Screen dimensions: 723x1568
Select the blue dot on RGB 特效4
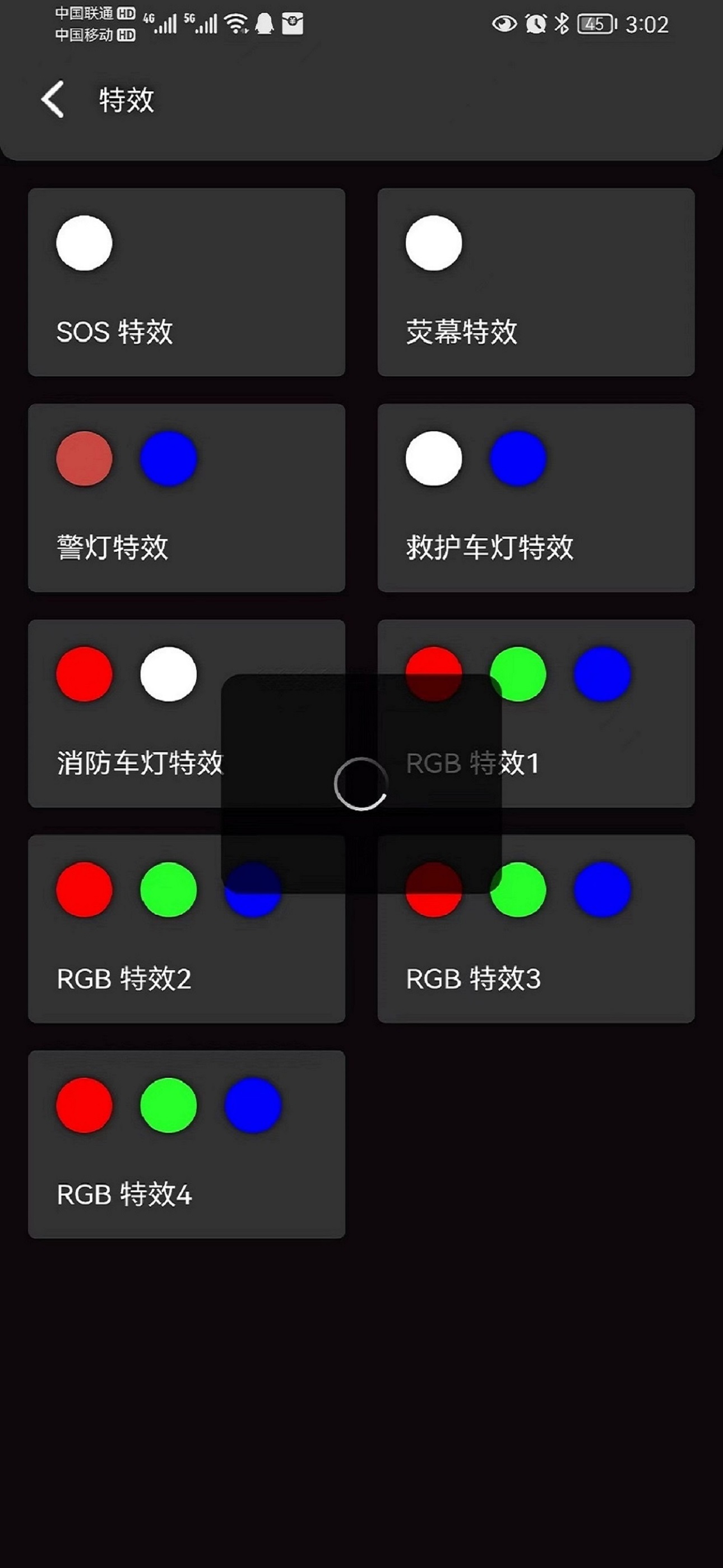252,1105
